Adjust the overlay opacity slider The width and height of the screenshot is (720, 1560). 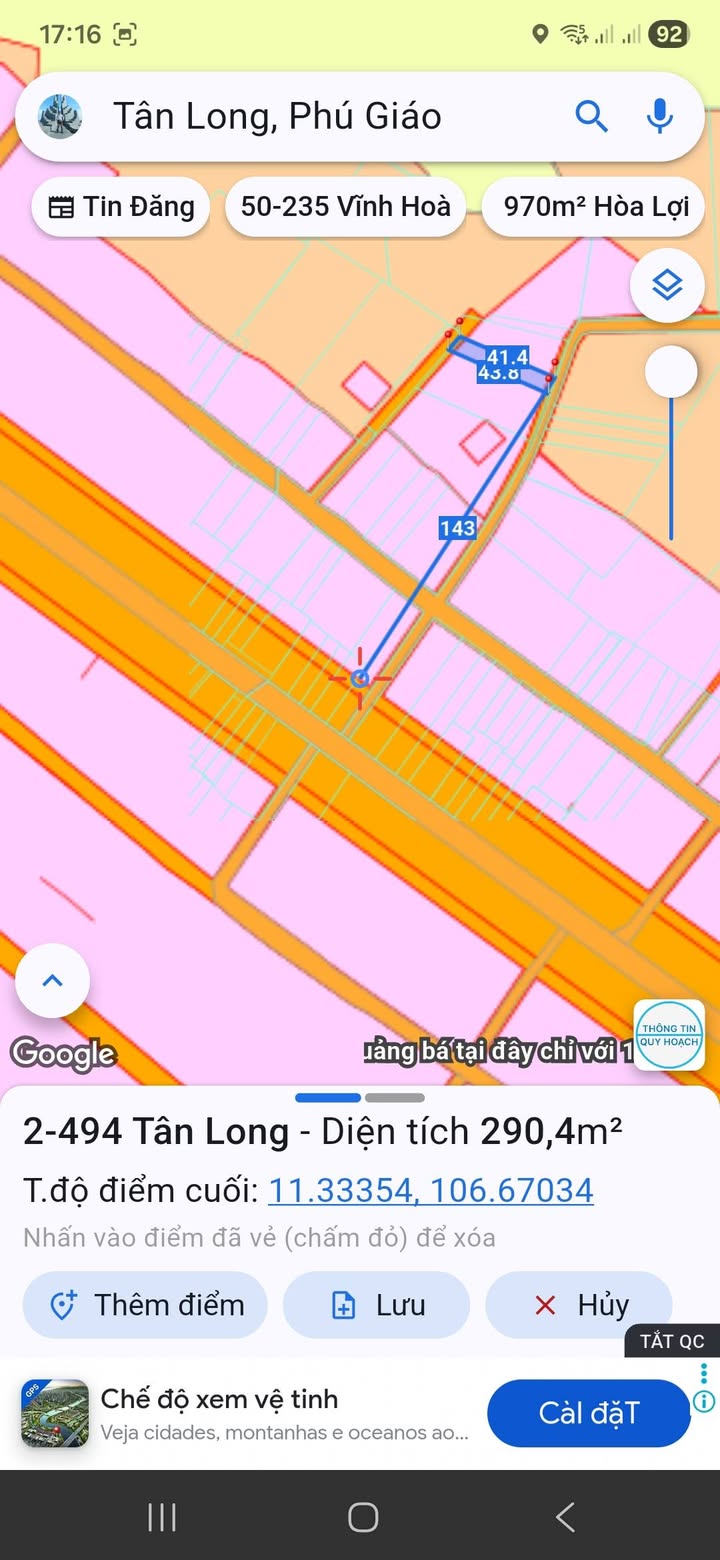[x=671, y=374]
